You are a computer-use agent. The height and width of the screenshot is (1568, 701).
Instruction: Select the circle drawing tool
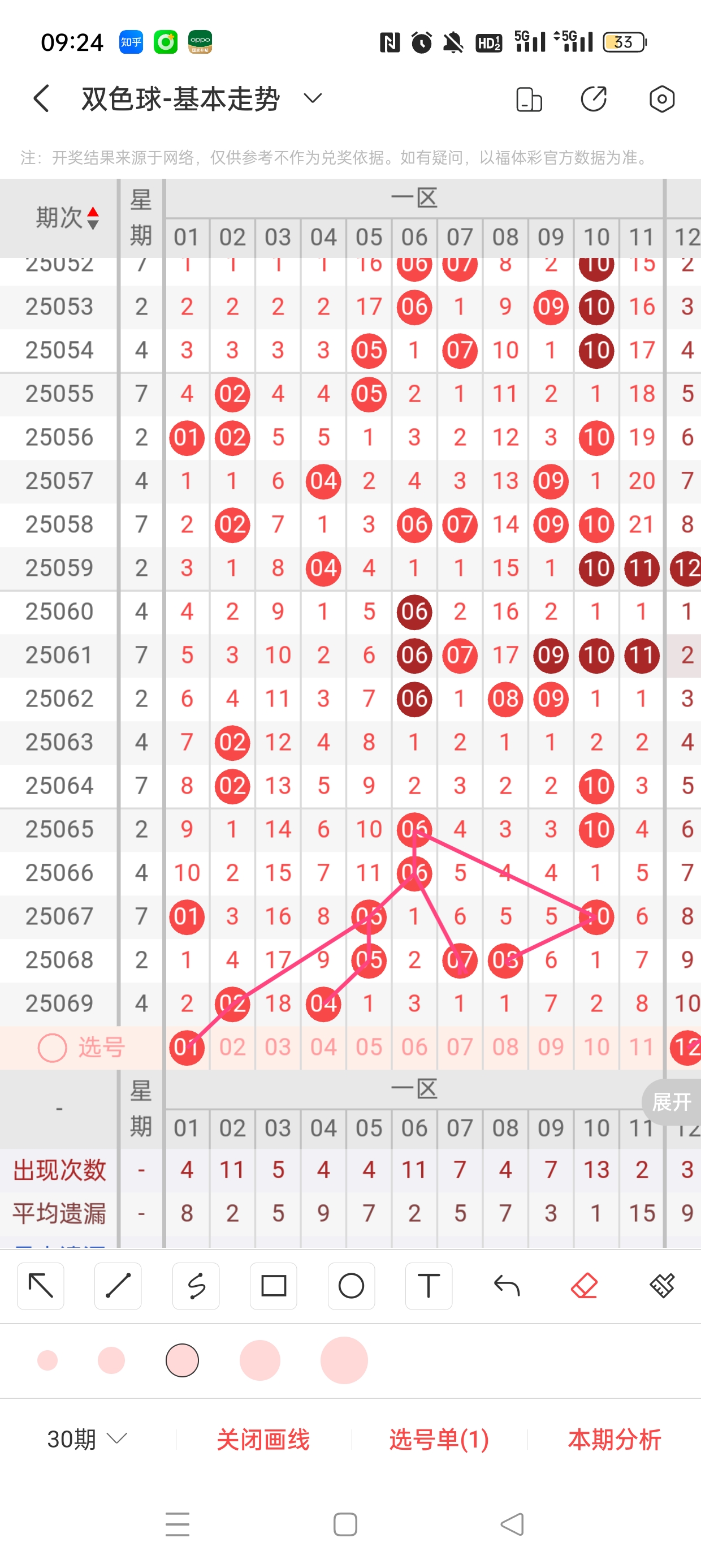(351, 1286)
